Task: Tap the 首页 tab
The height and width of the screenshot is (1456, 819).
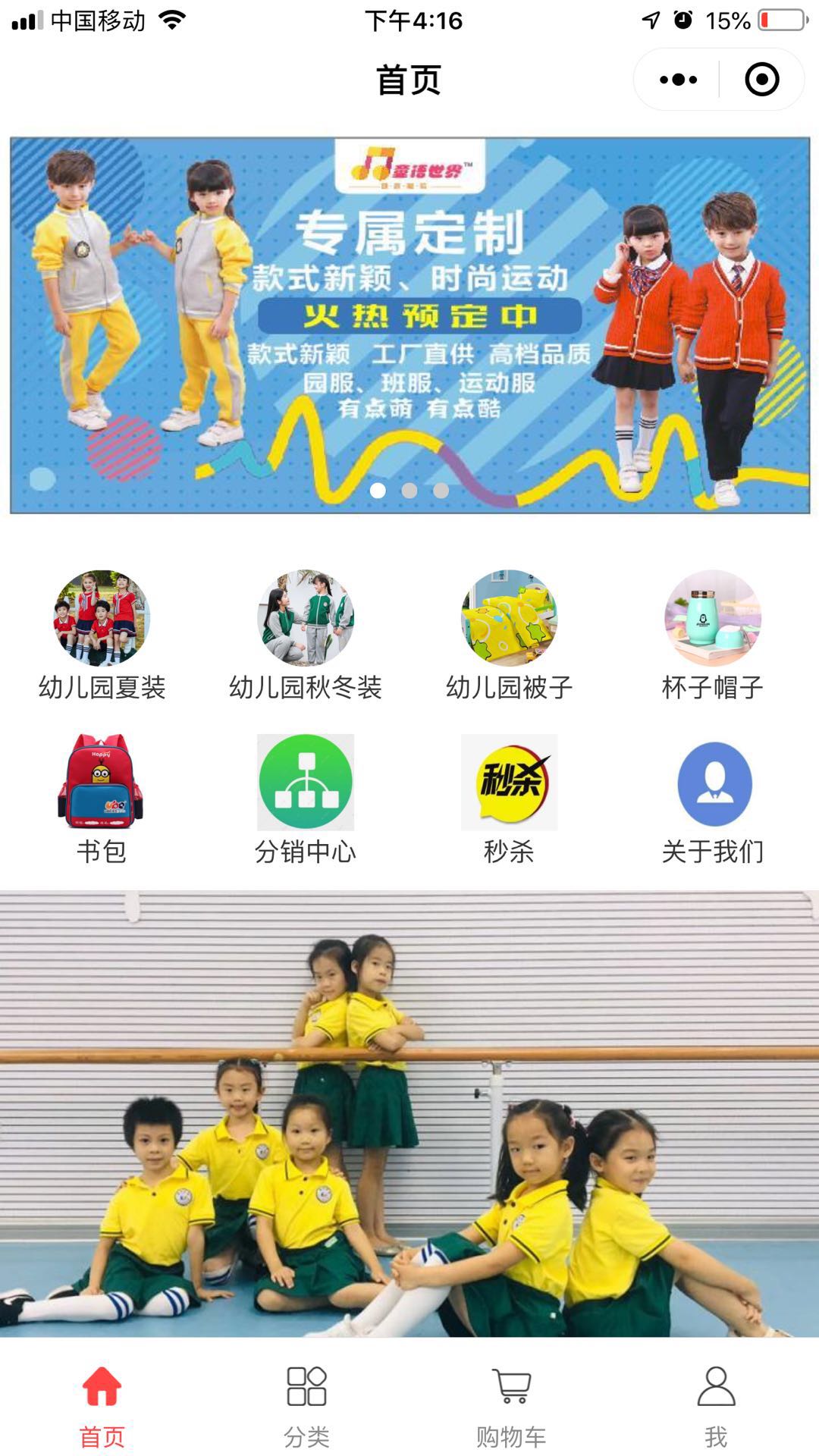Action: point(102,1407)
